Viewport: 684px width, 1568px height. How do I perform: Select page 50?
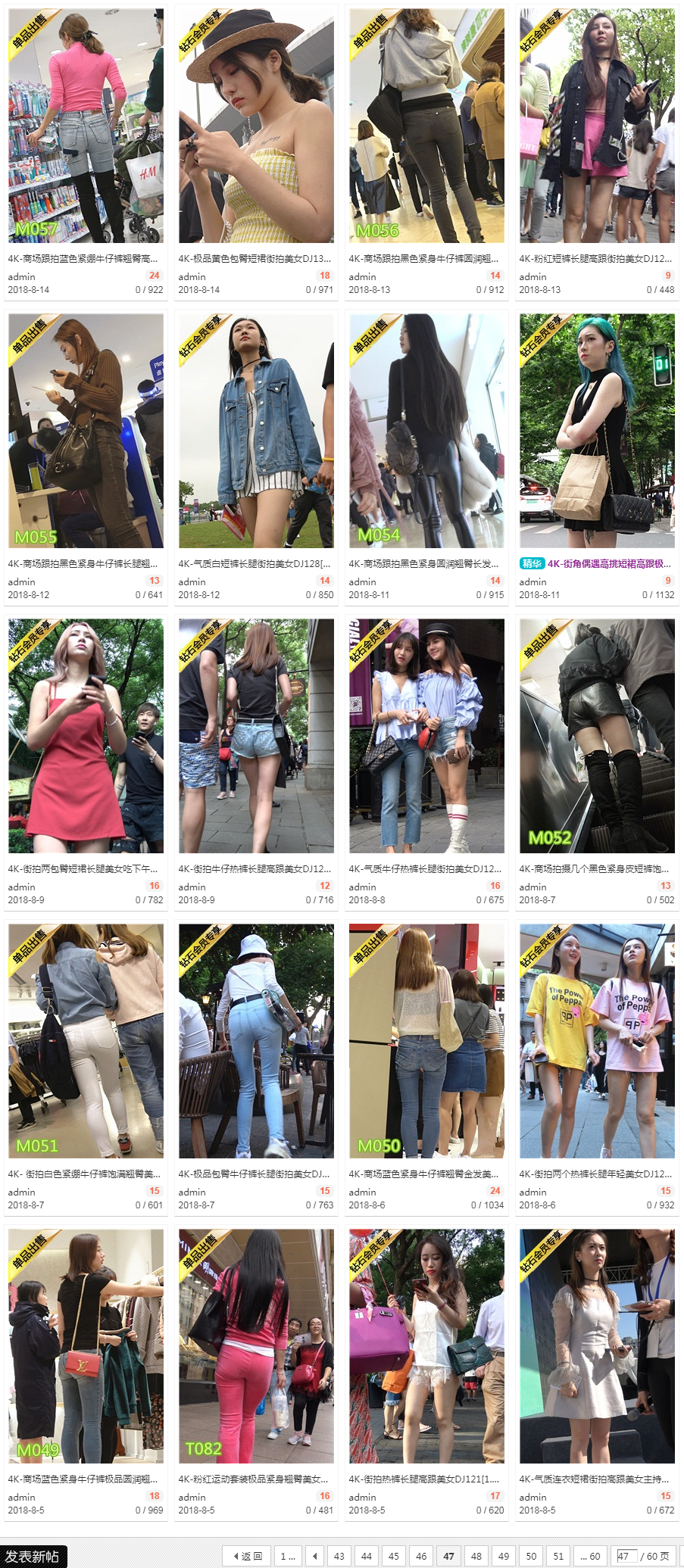(531, 1557)
